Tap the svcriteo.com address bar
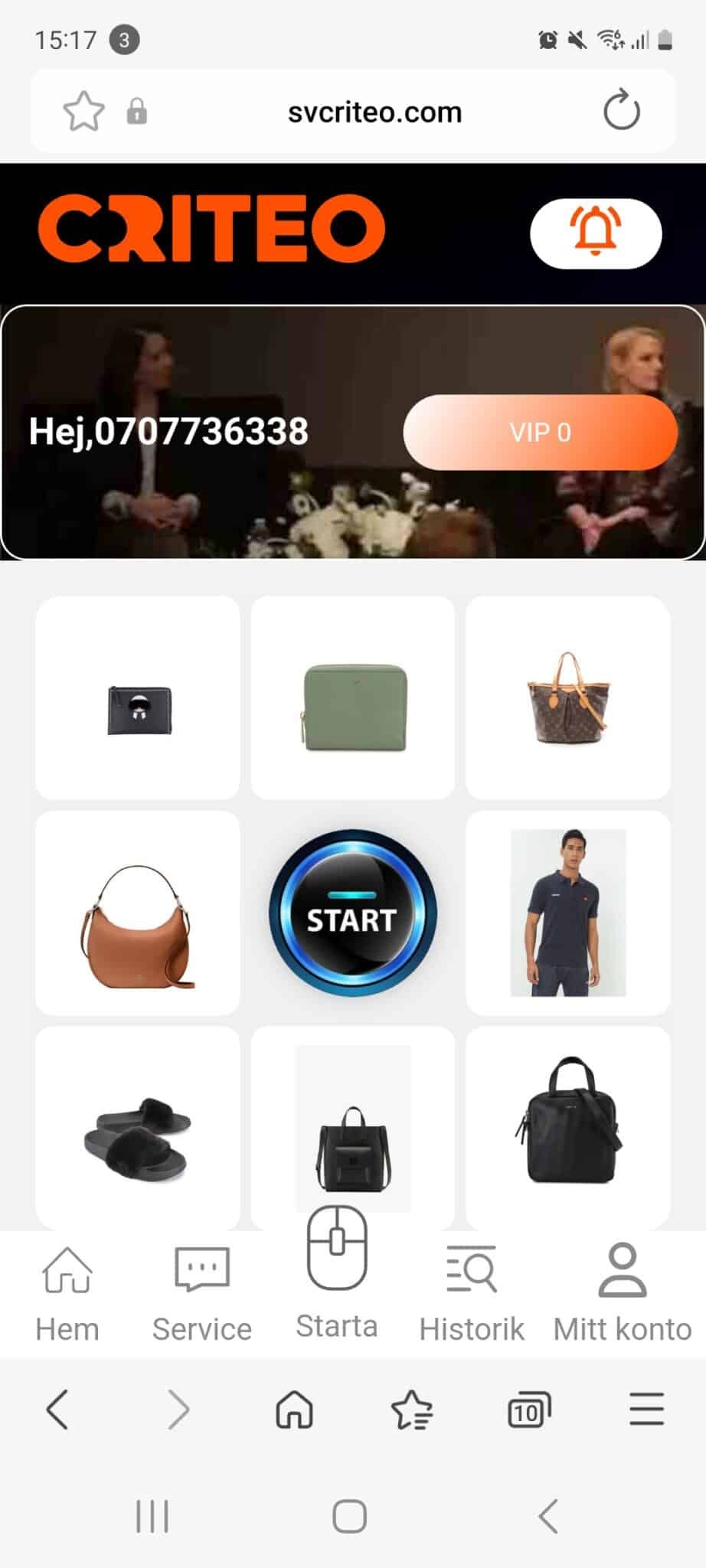The width and height of the screenshot is (706, 1568). [374, 113]
